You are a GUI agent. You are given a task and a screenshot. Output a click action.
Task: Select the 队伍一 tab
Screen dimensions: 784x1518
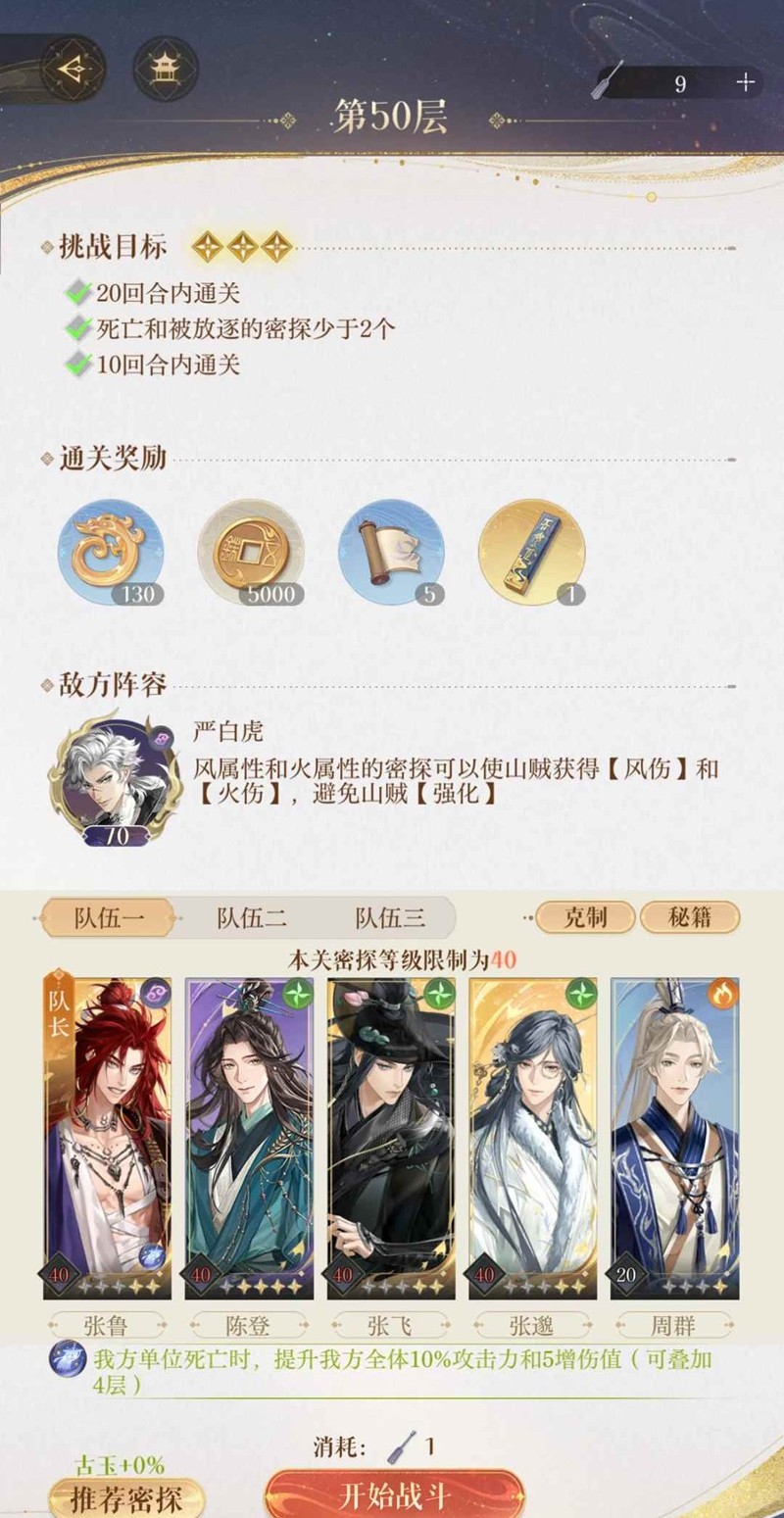coord(110,917)
